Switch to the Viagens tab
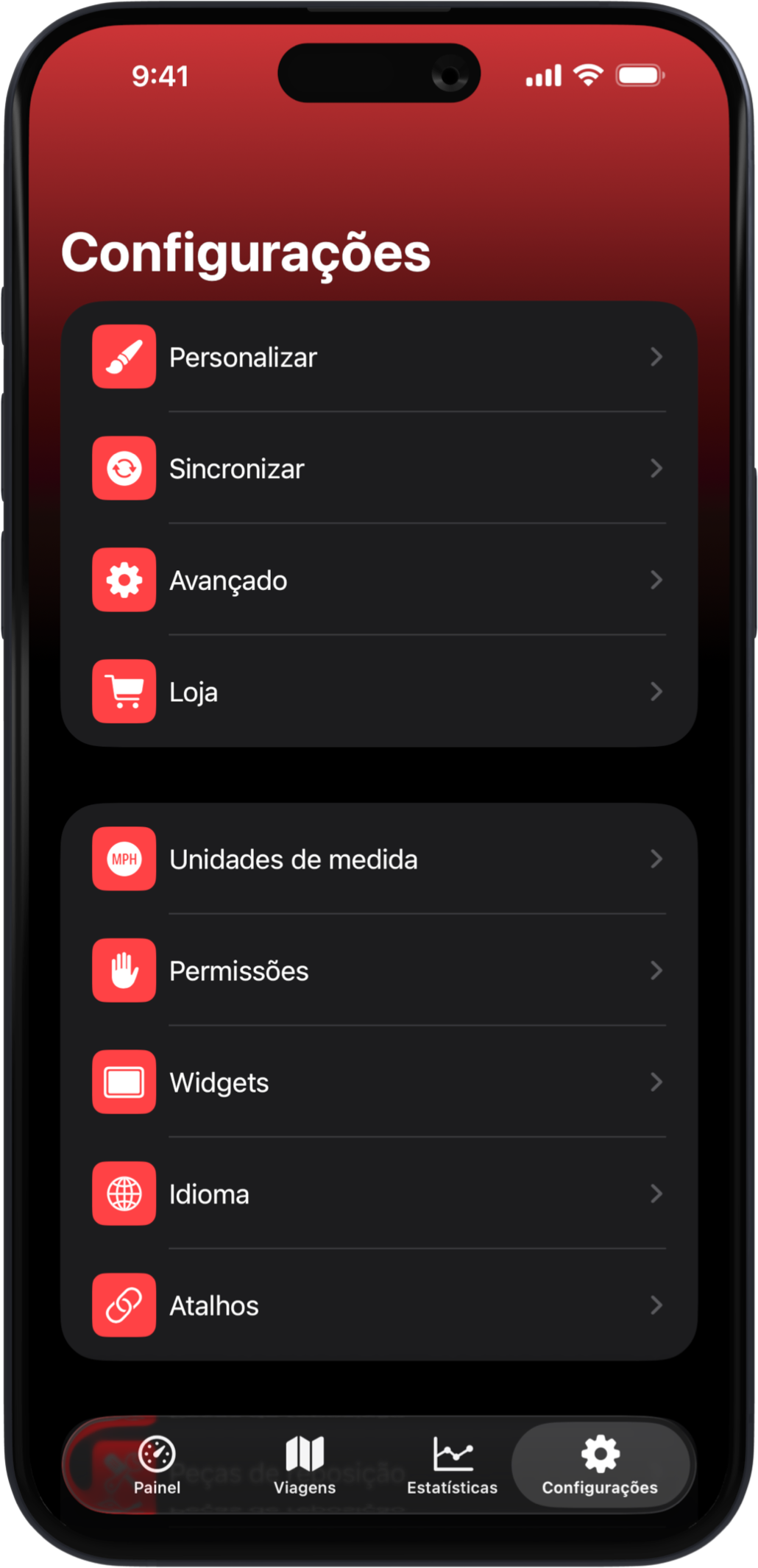This screenshot has width=758, height=1568. (x=305, y=1464)
